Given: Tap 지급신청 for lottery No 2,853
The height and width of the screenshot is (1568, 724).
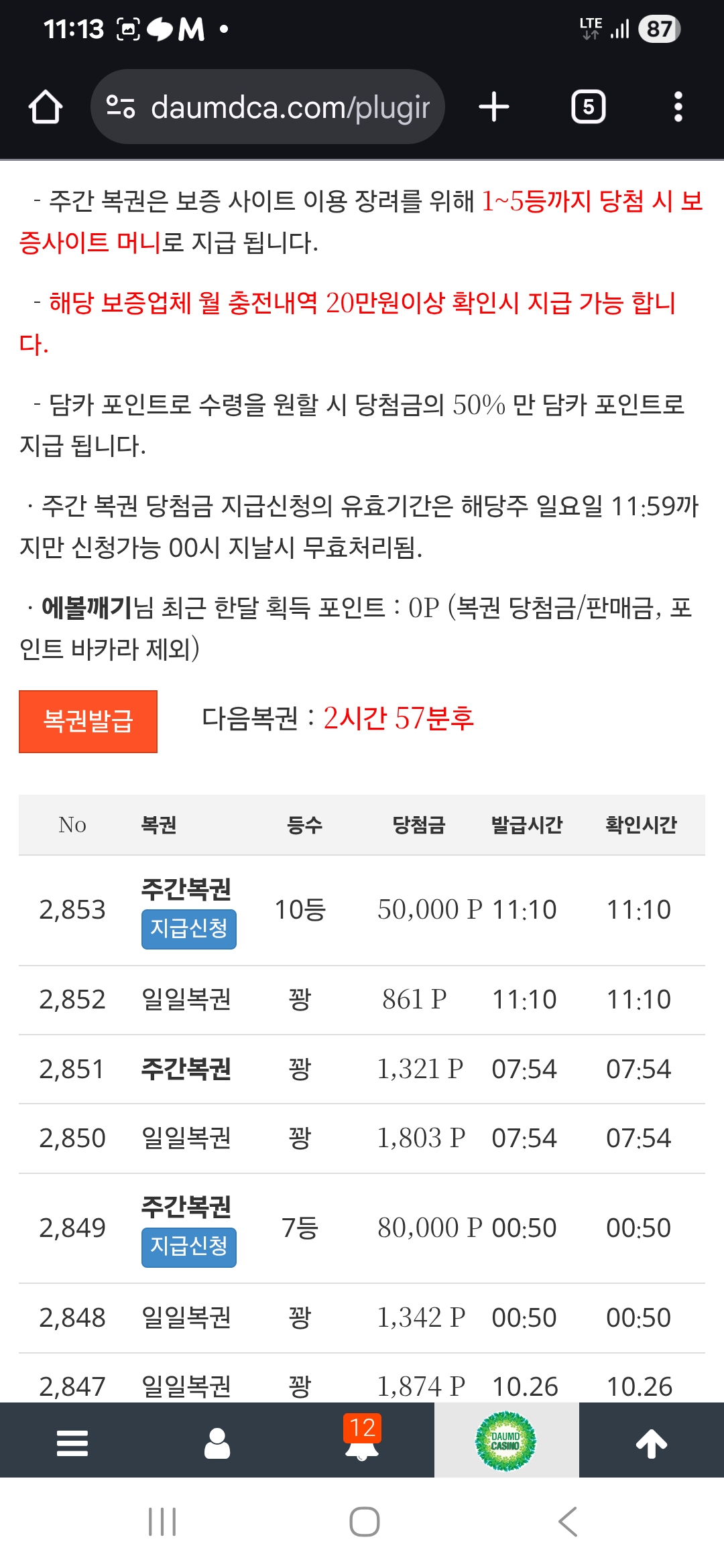Looking at the screenshot, I should (188, 929).
